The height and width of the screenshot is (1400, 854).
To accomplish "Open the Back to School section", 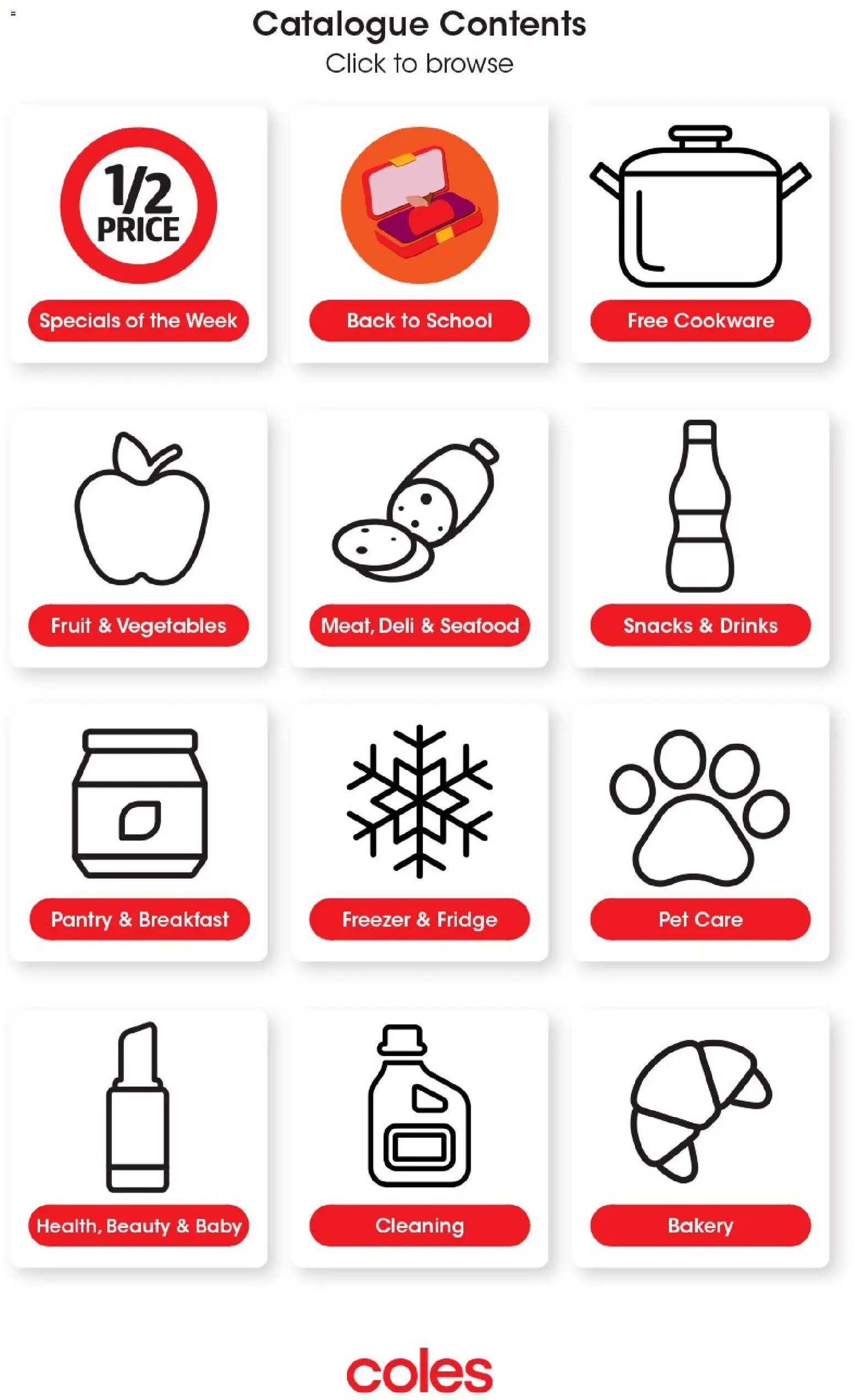I will (419, 321).
